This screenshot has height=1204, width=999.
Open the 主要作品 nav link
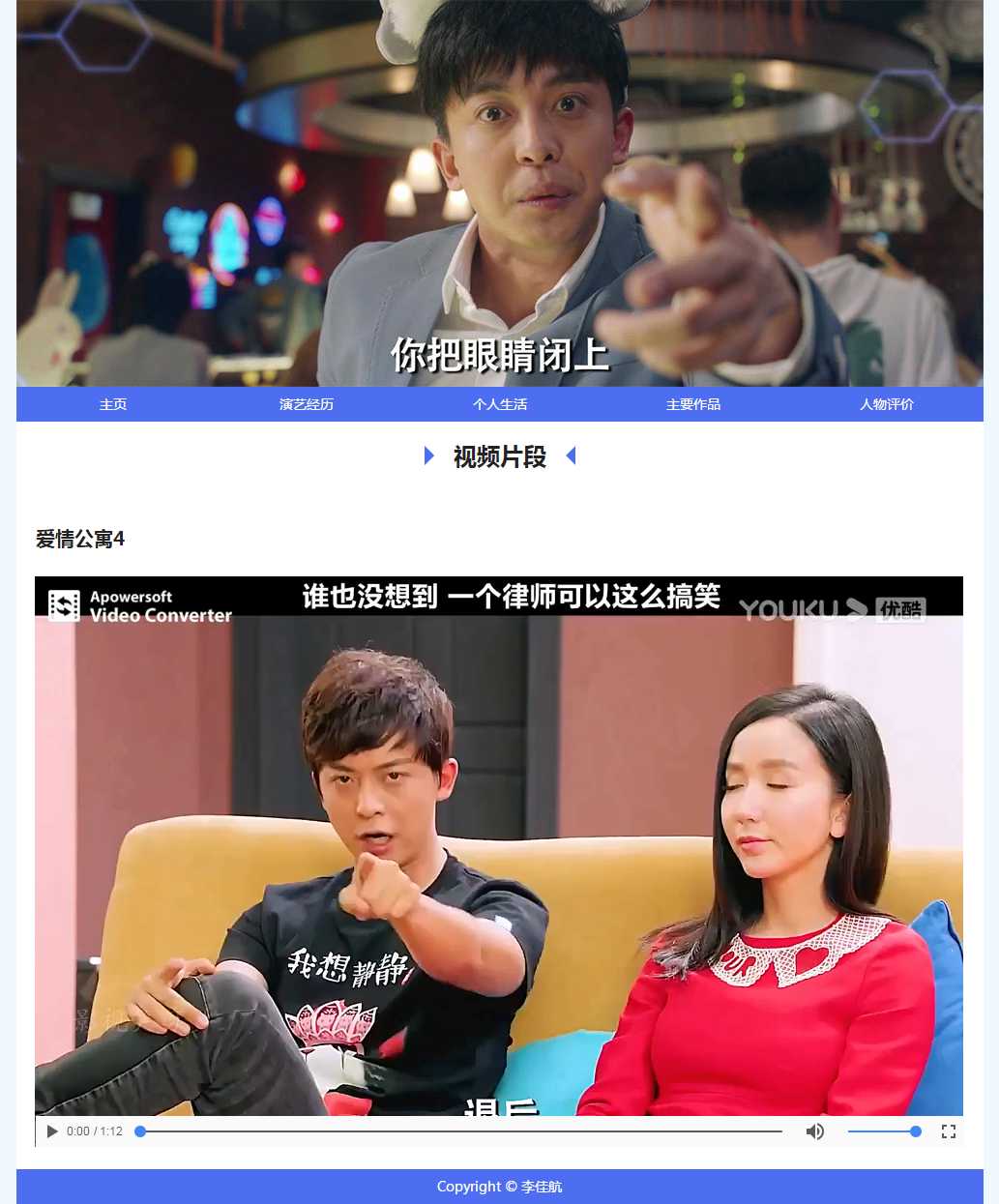[x=693, y=404]
